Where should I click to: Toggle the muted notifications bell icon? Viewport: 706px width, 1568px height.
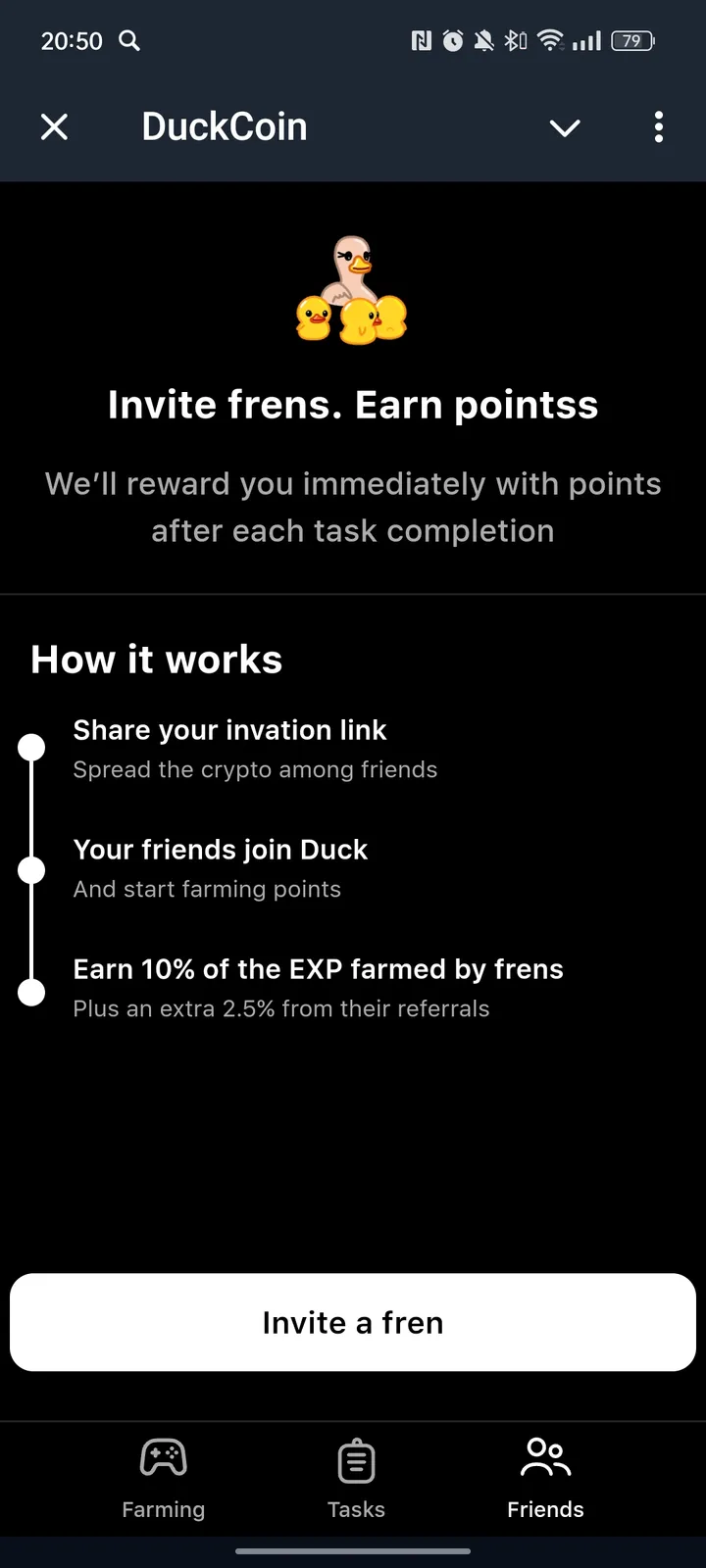(482, 41)
